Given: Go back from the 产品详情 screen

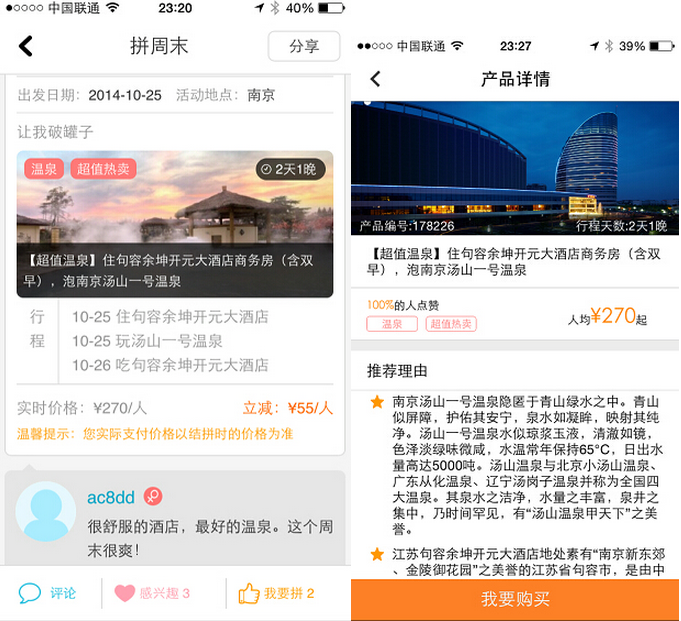Looking at the screenshot, I should point(375,79).
